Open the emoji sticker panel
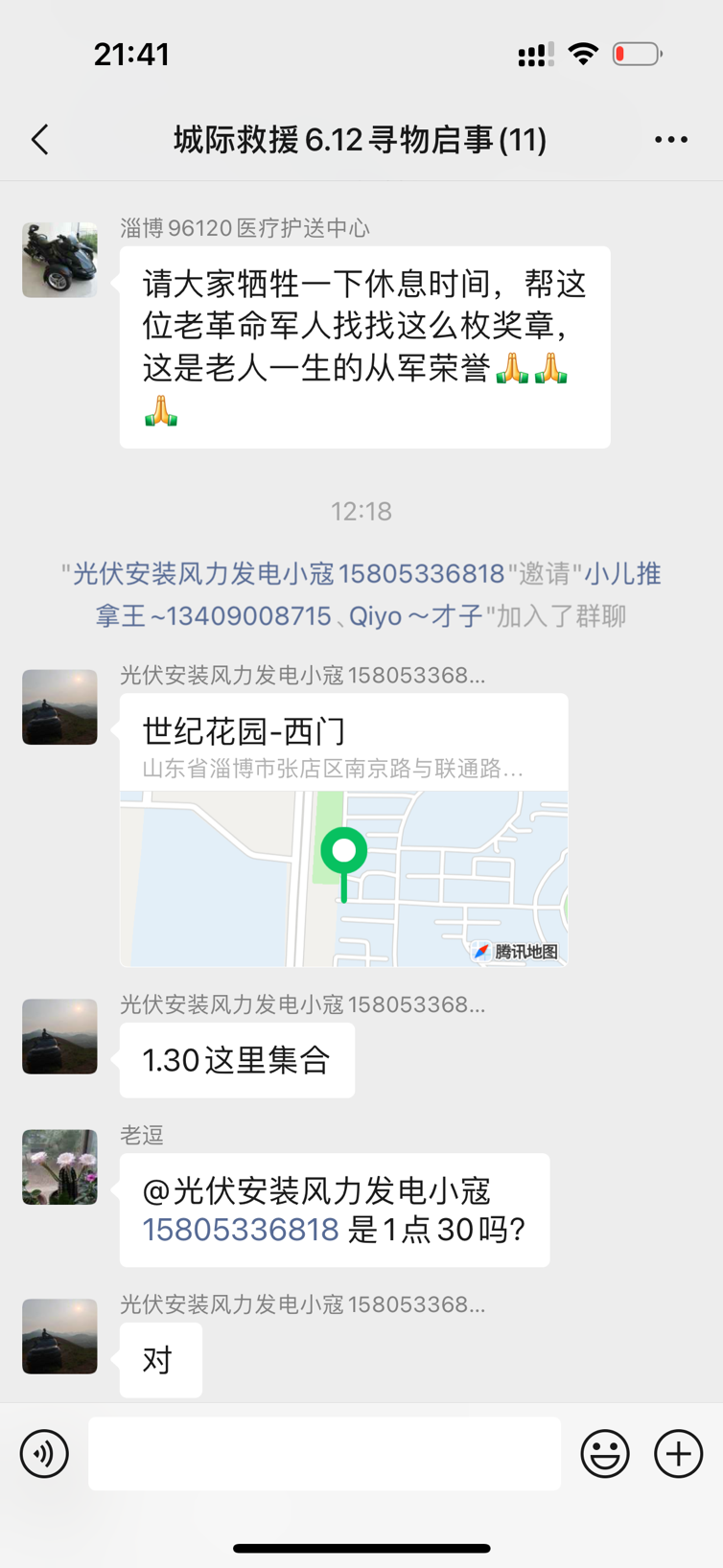Viewport: 723px width, 1568px height. point(605,1454)
